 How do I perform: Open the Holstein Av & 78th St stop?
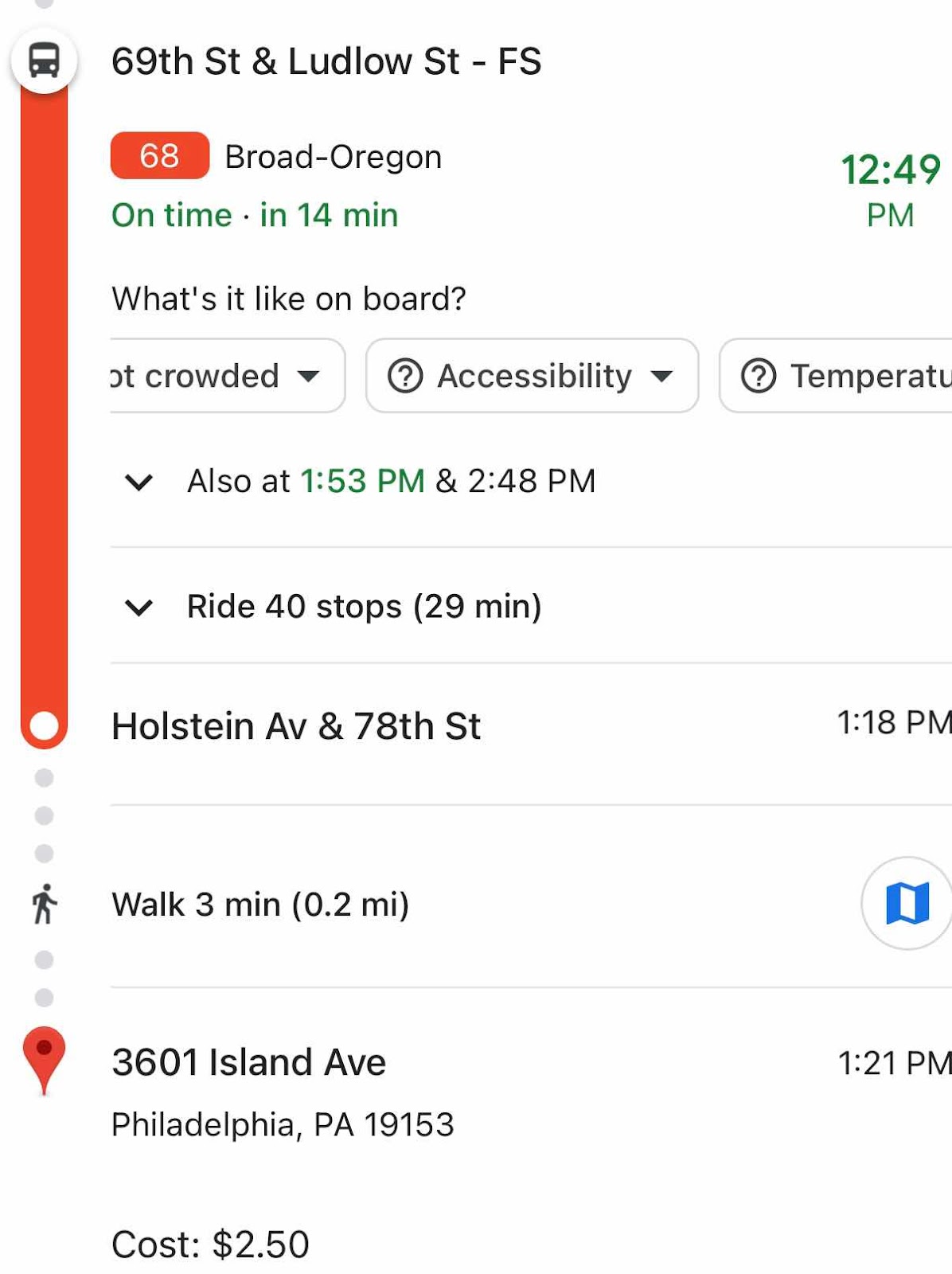click(296, 726)
